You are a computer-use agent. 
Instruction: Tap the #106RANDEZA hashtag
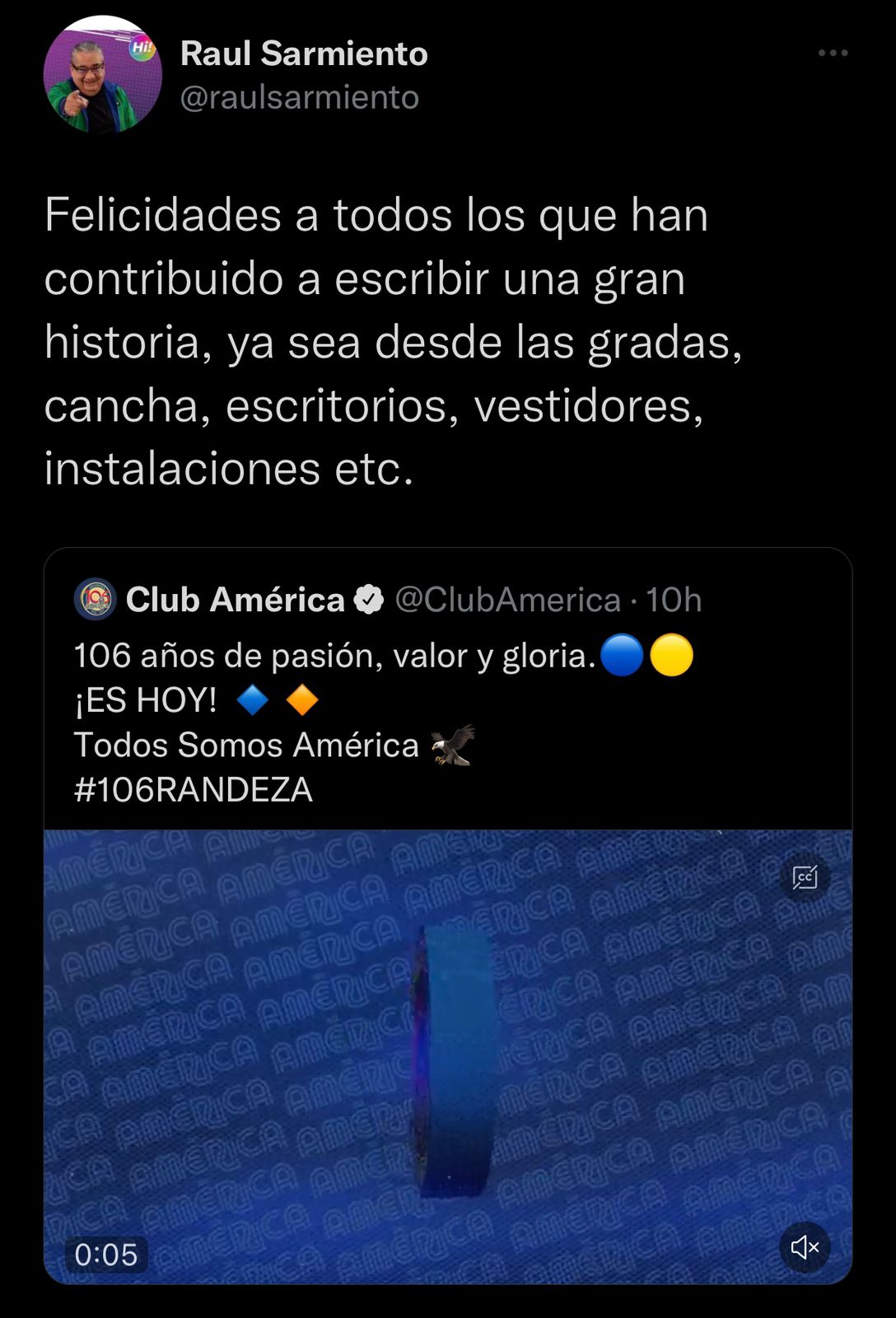point(194,790)
